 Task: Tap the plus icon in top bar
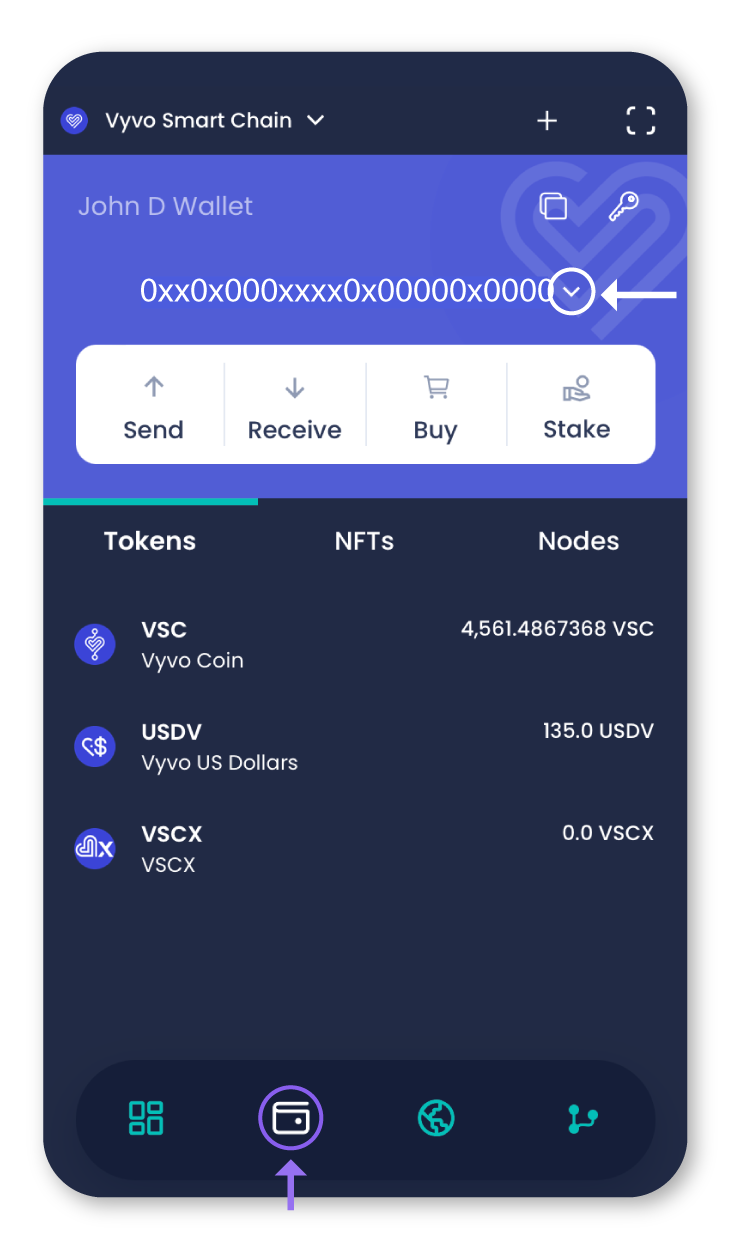(x=547, y=121)
